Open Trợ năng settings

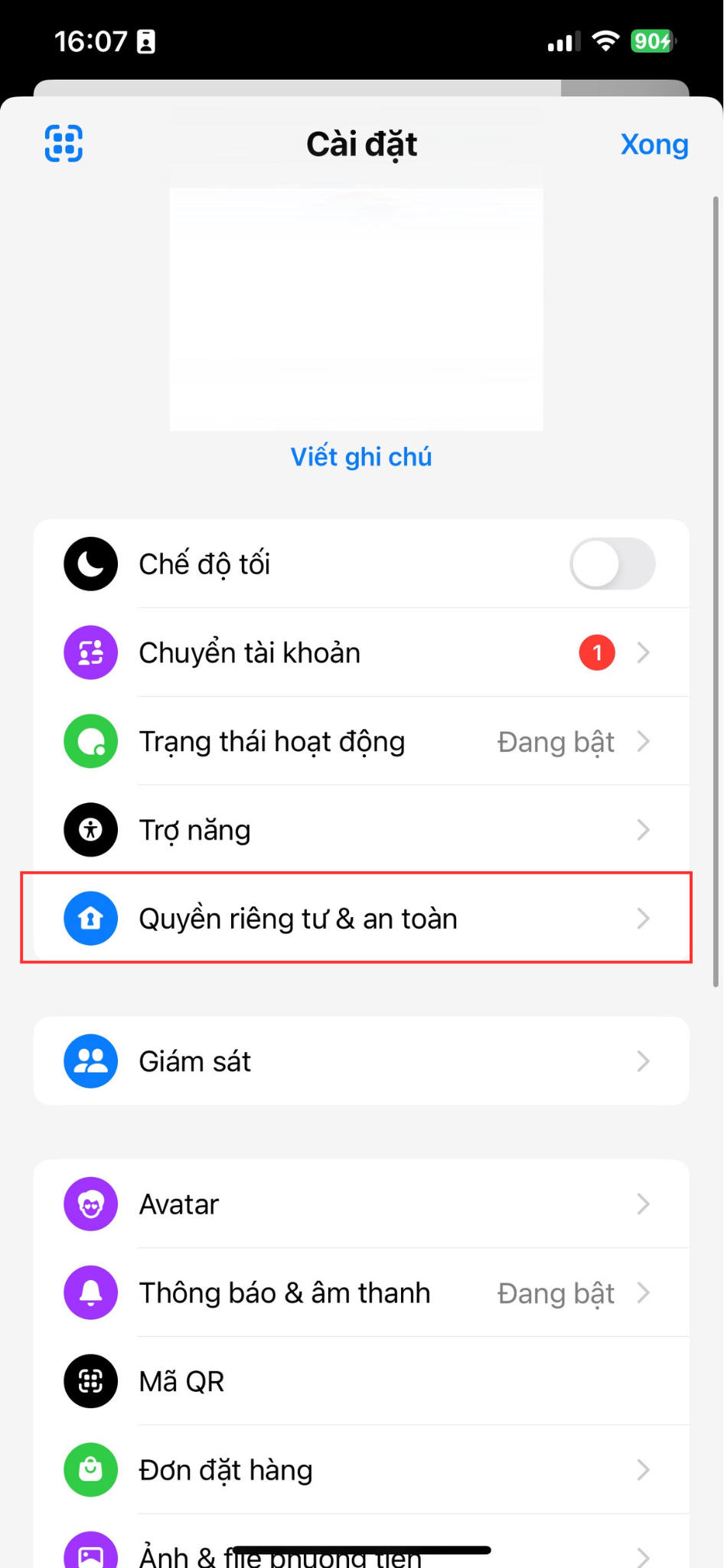pyautogui.click(x=361, y=830)
